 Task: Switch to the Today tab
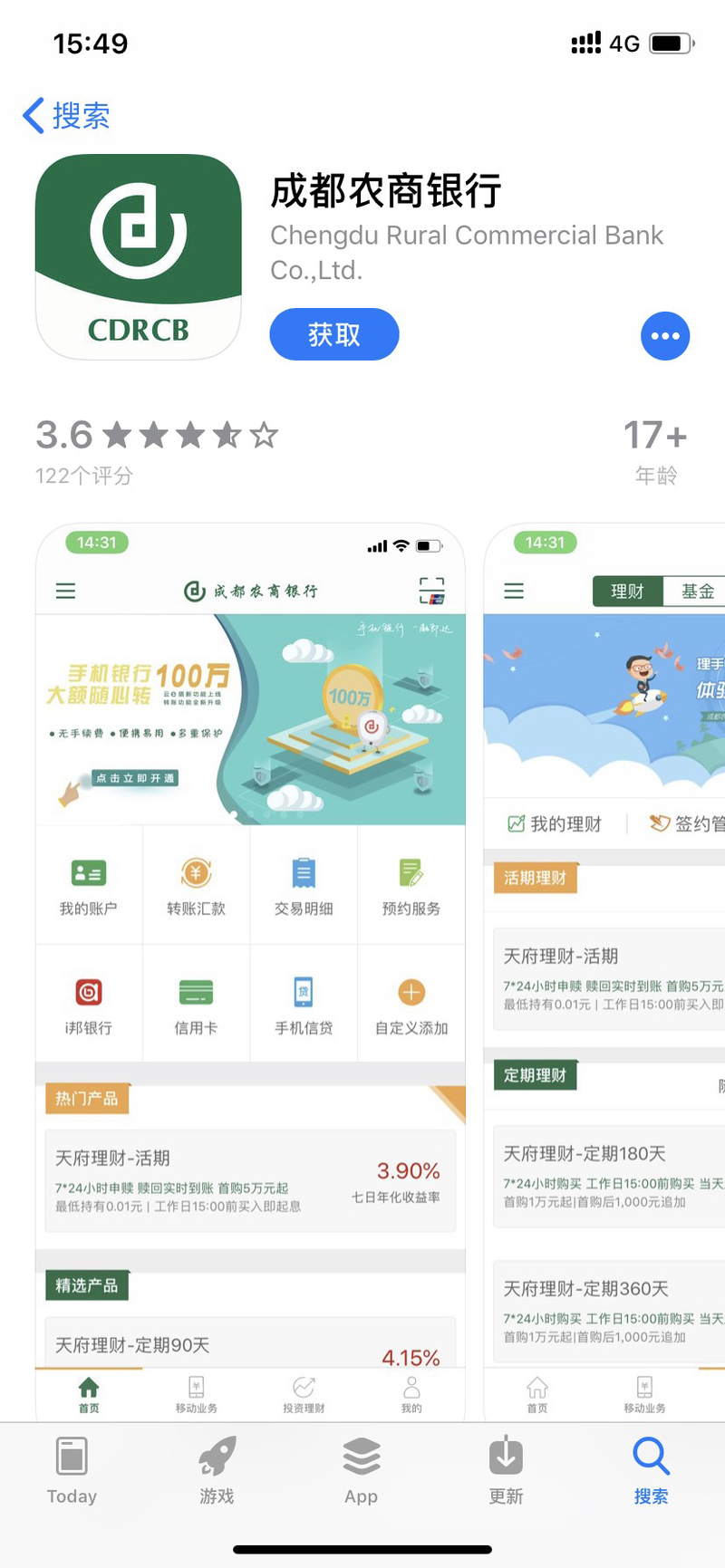coord(72,1469)
